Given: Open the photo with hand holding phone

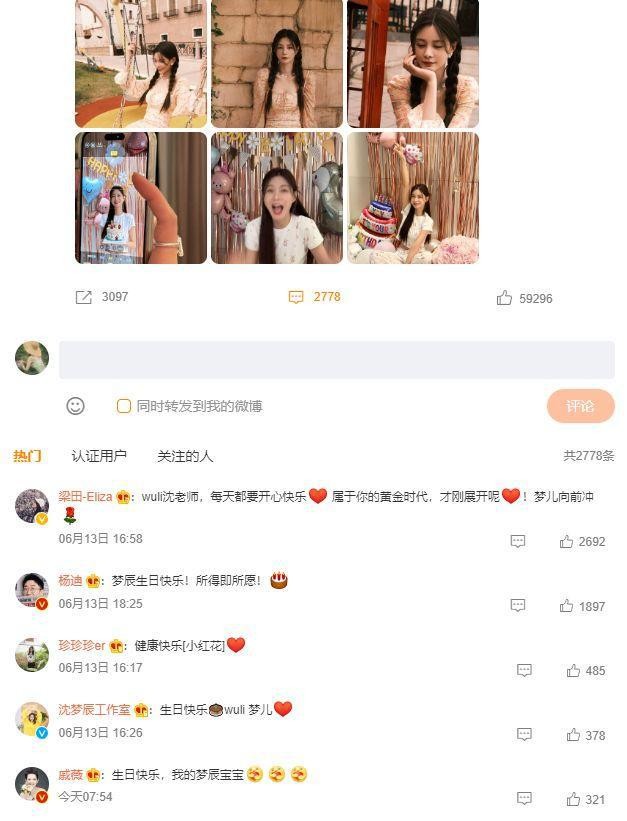Looking at the screenshot, I should (141, 198).
